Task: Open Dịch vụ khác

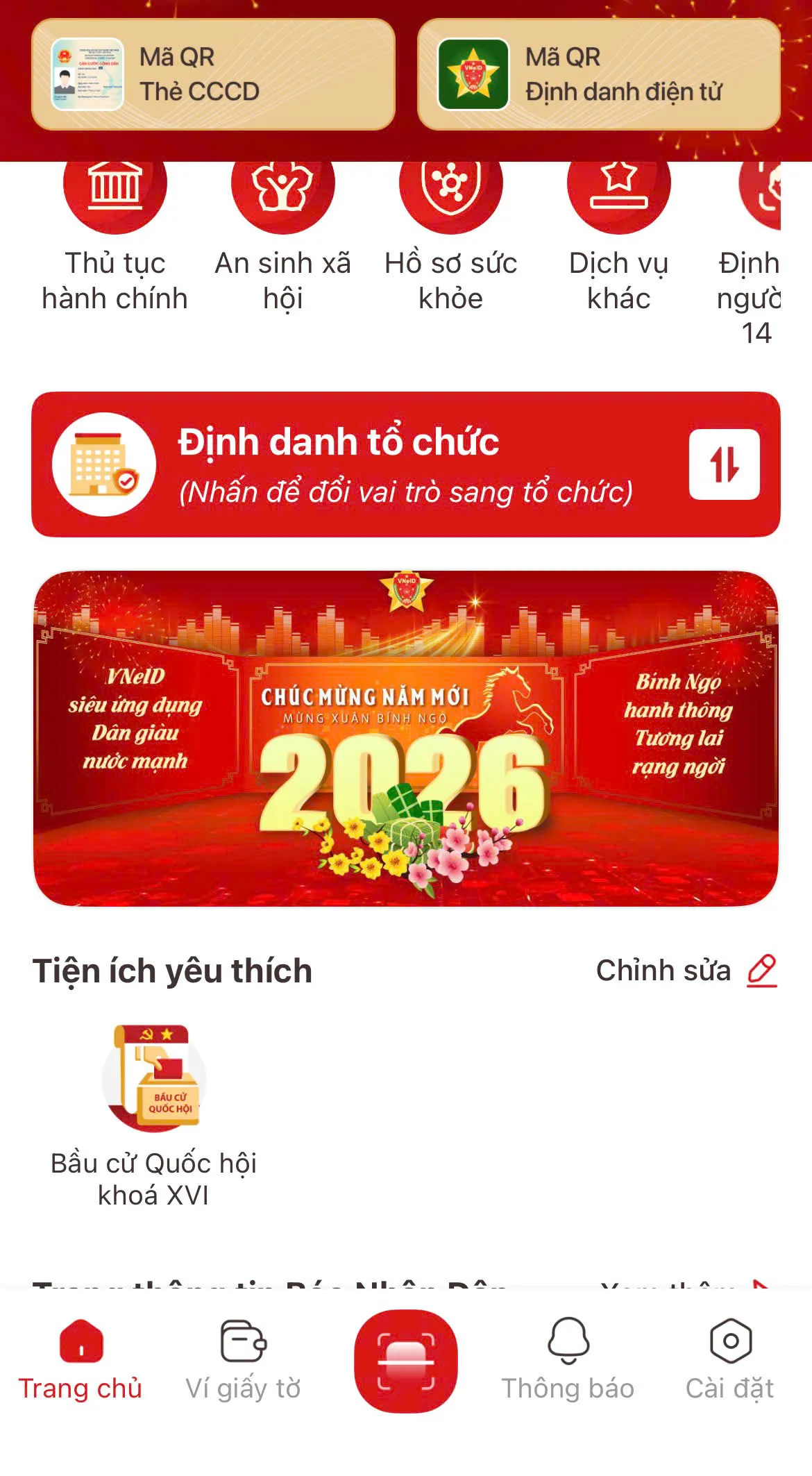Action: [618, 236]
